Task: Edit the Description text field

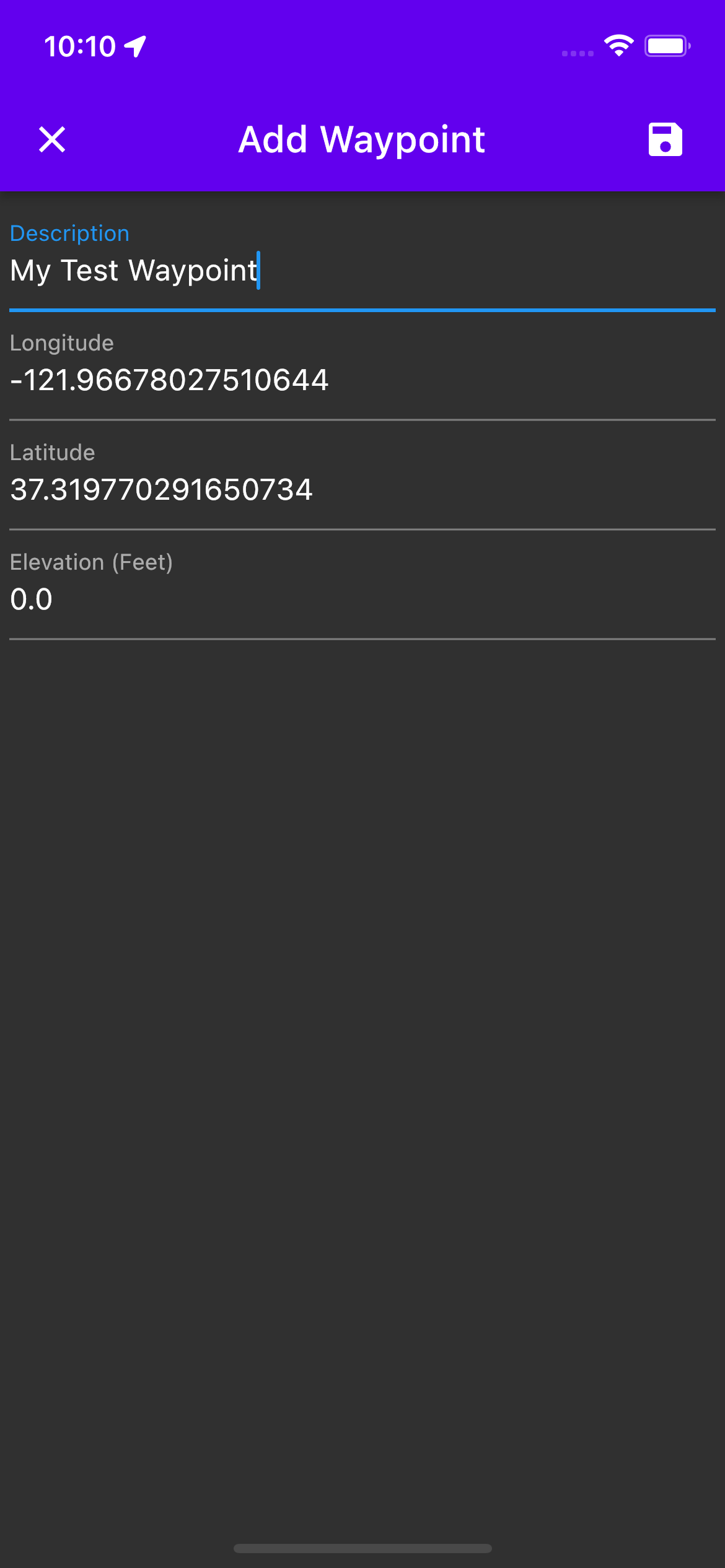Action: 362,264
